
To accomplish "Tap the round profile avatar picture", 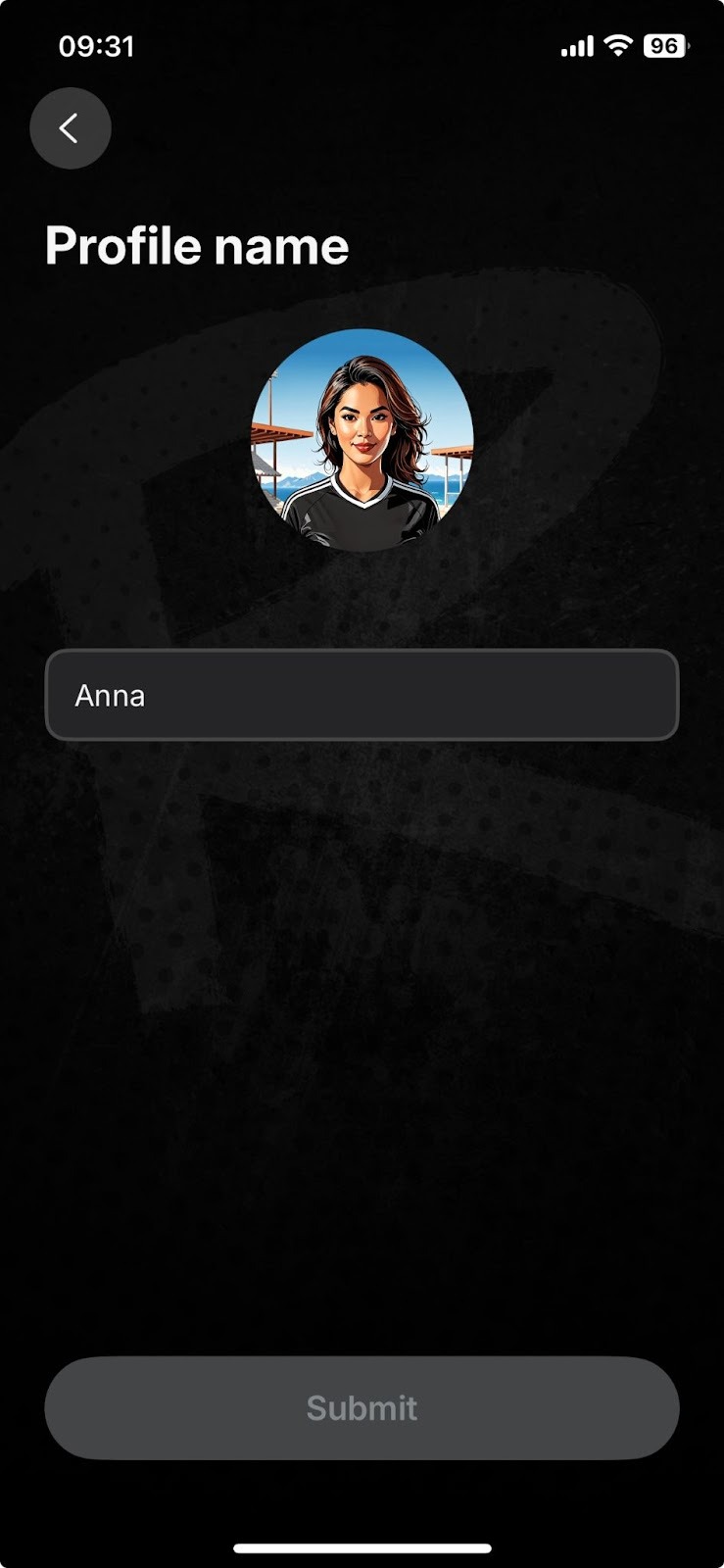I will (362, 440).
